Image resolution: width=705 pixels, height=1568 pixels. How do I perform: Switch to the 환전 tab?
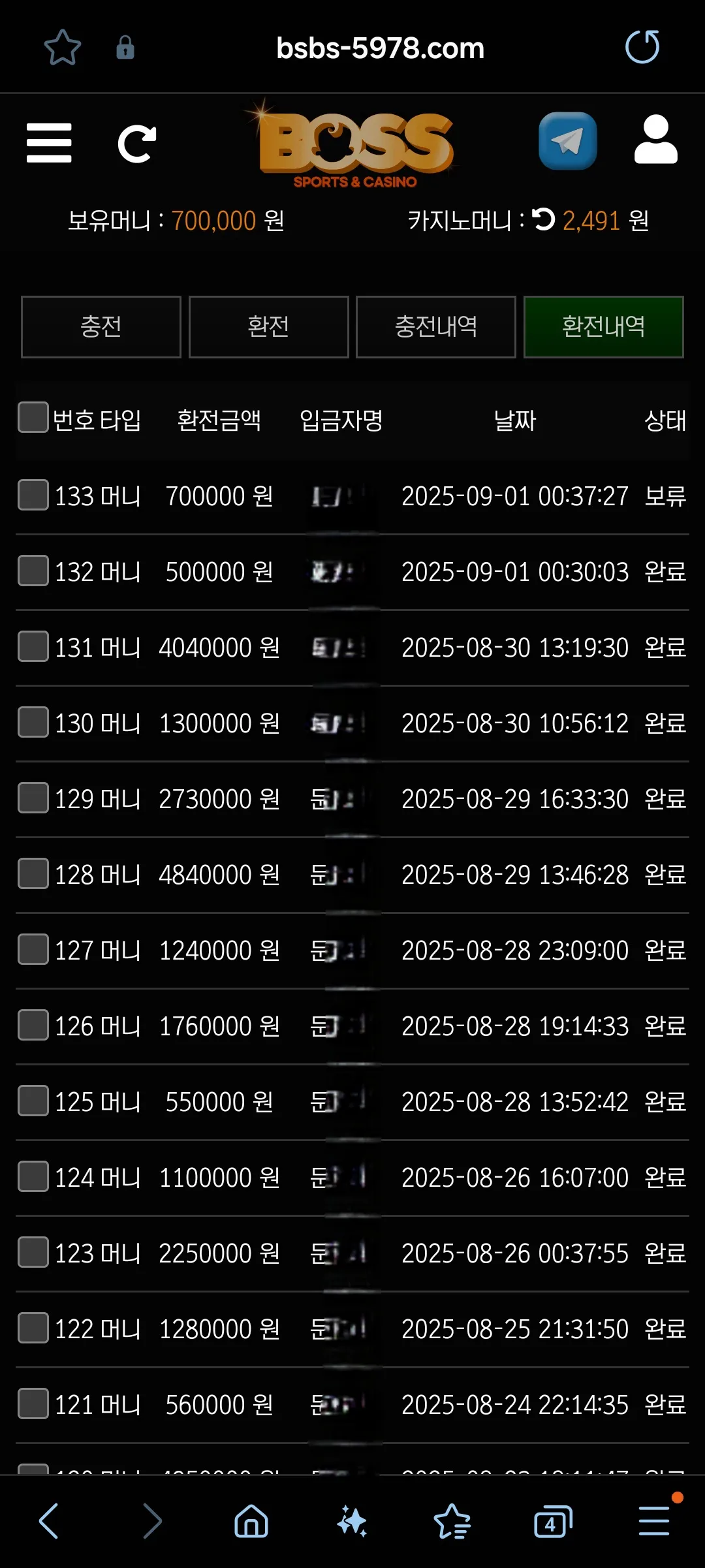point(269,327)
